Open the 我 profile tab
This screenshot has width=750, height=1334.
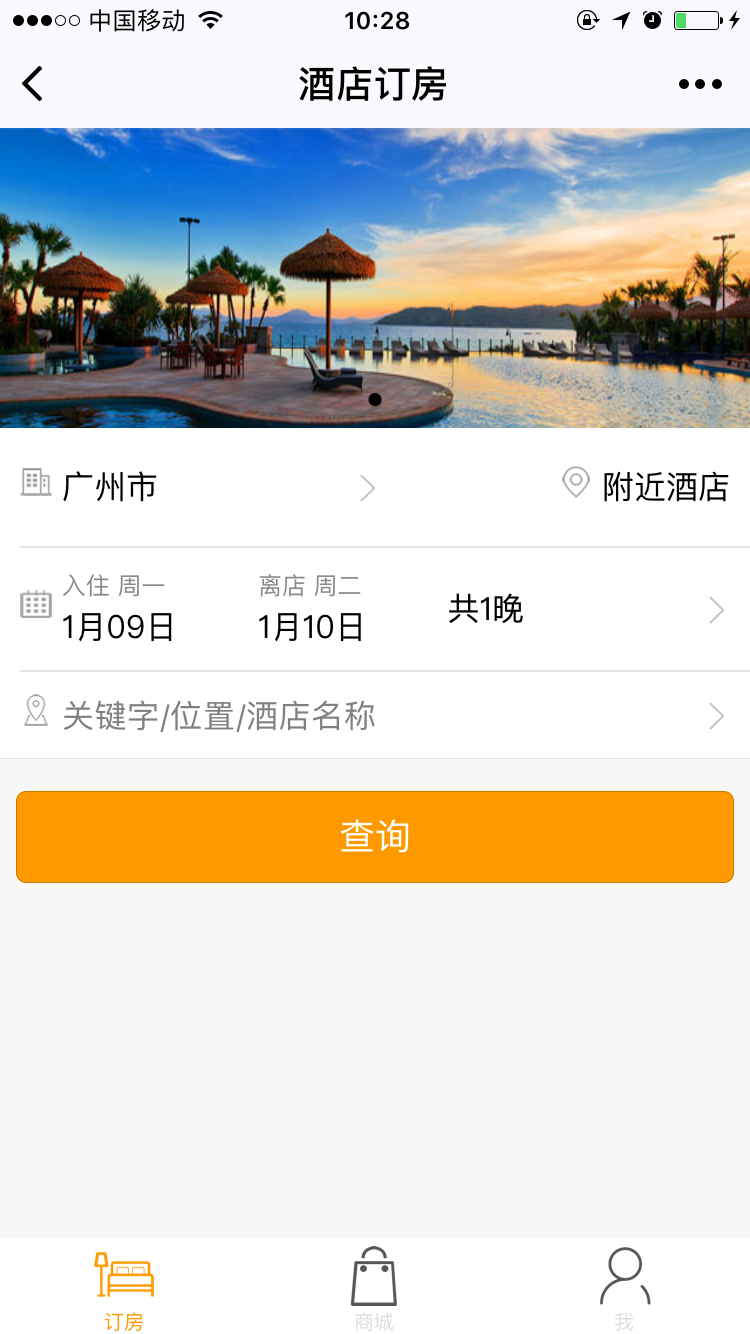(624, 1288)
